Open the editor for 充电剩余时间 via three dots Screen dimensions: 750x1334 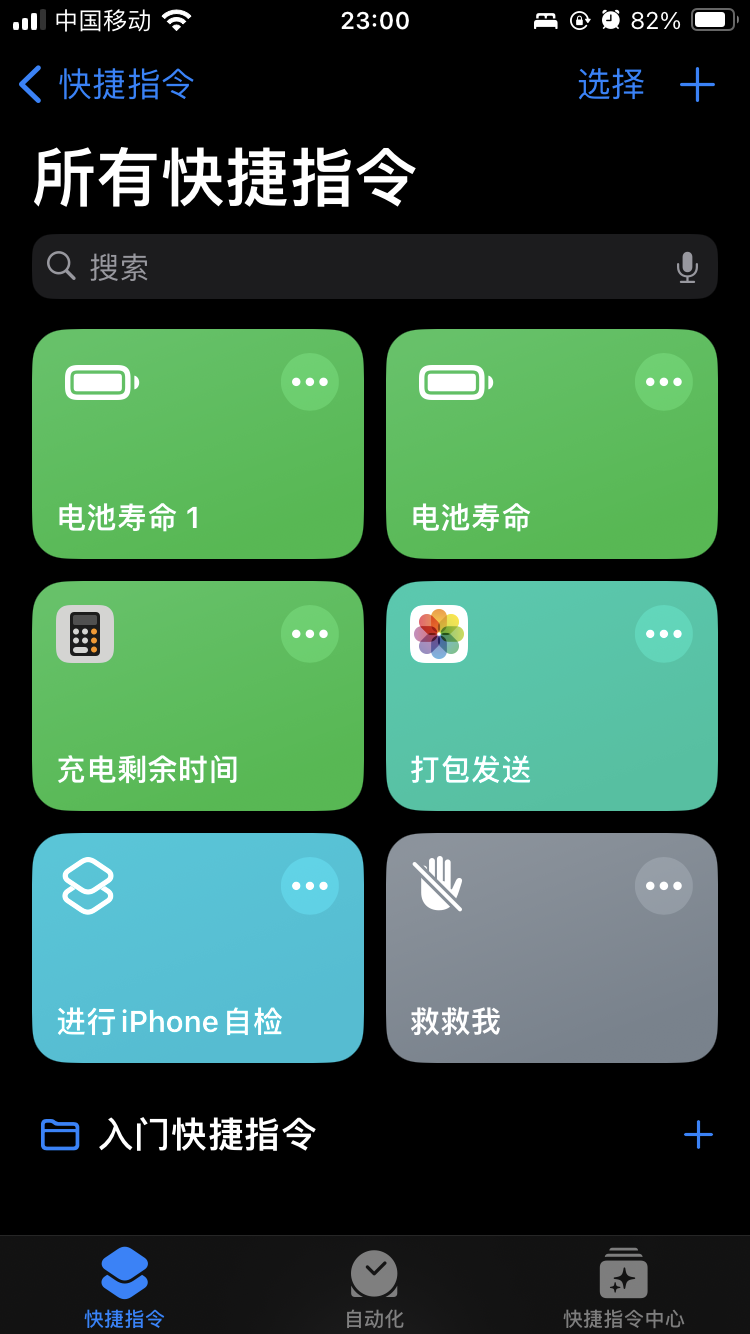pos(310,634)
